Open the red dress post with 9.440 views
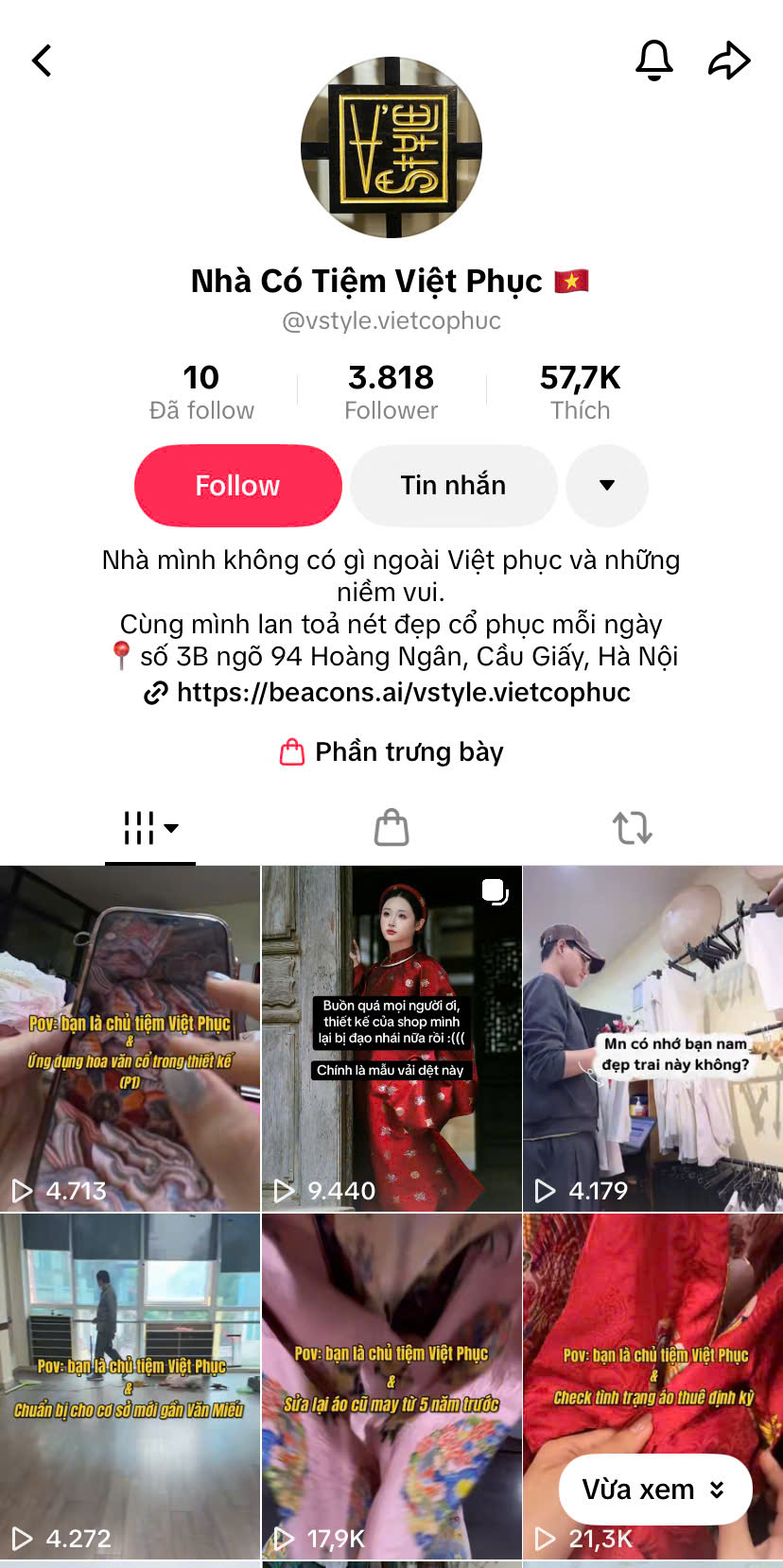 point(391,1038)
